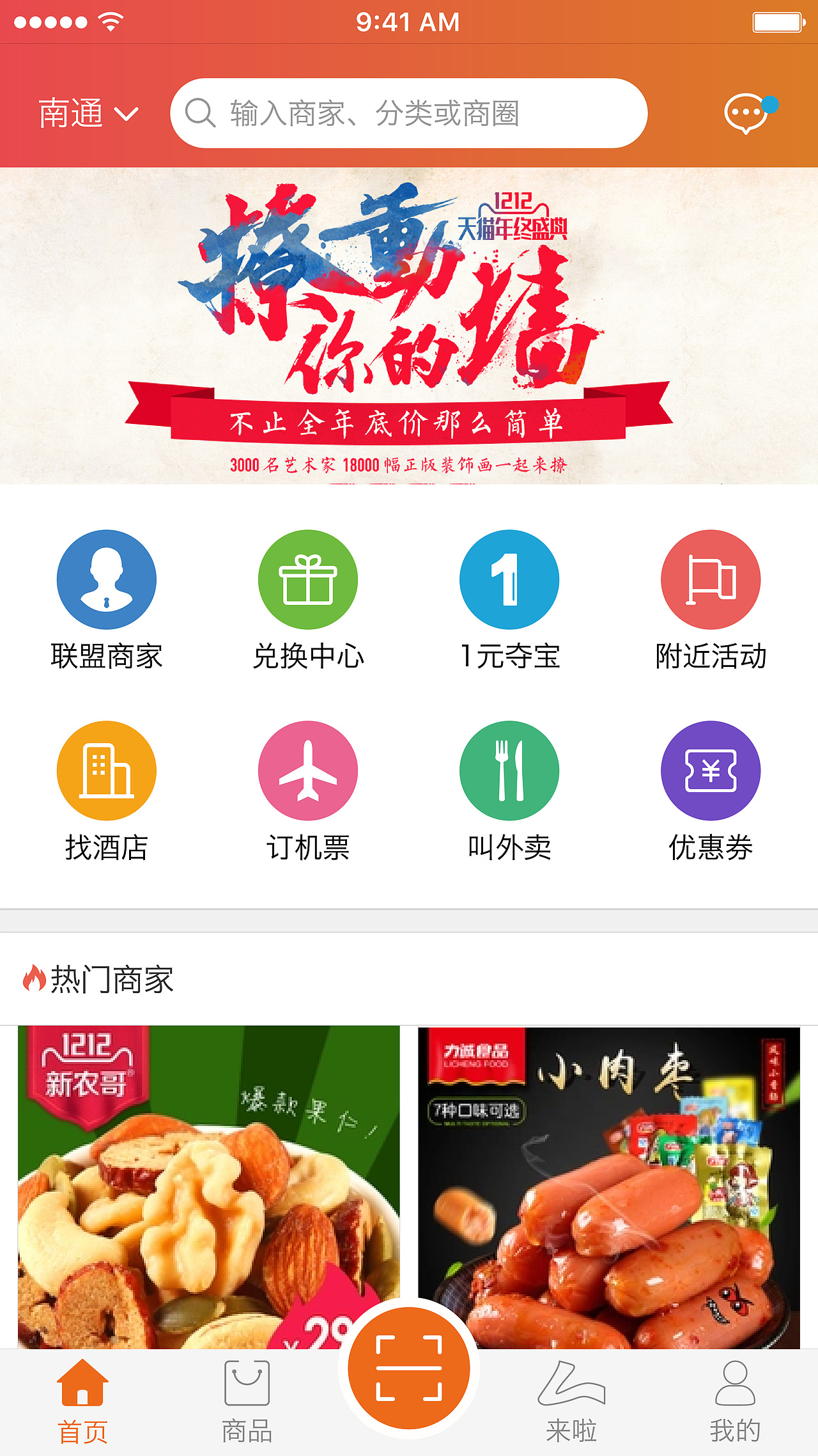Open the 天猫年终盛典 promotional banner
Image resolution: width=818 pixels, height=1456 pixels.
pos(409,326)
